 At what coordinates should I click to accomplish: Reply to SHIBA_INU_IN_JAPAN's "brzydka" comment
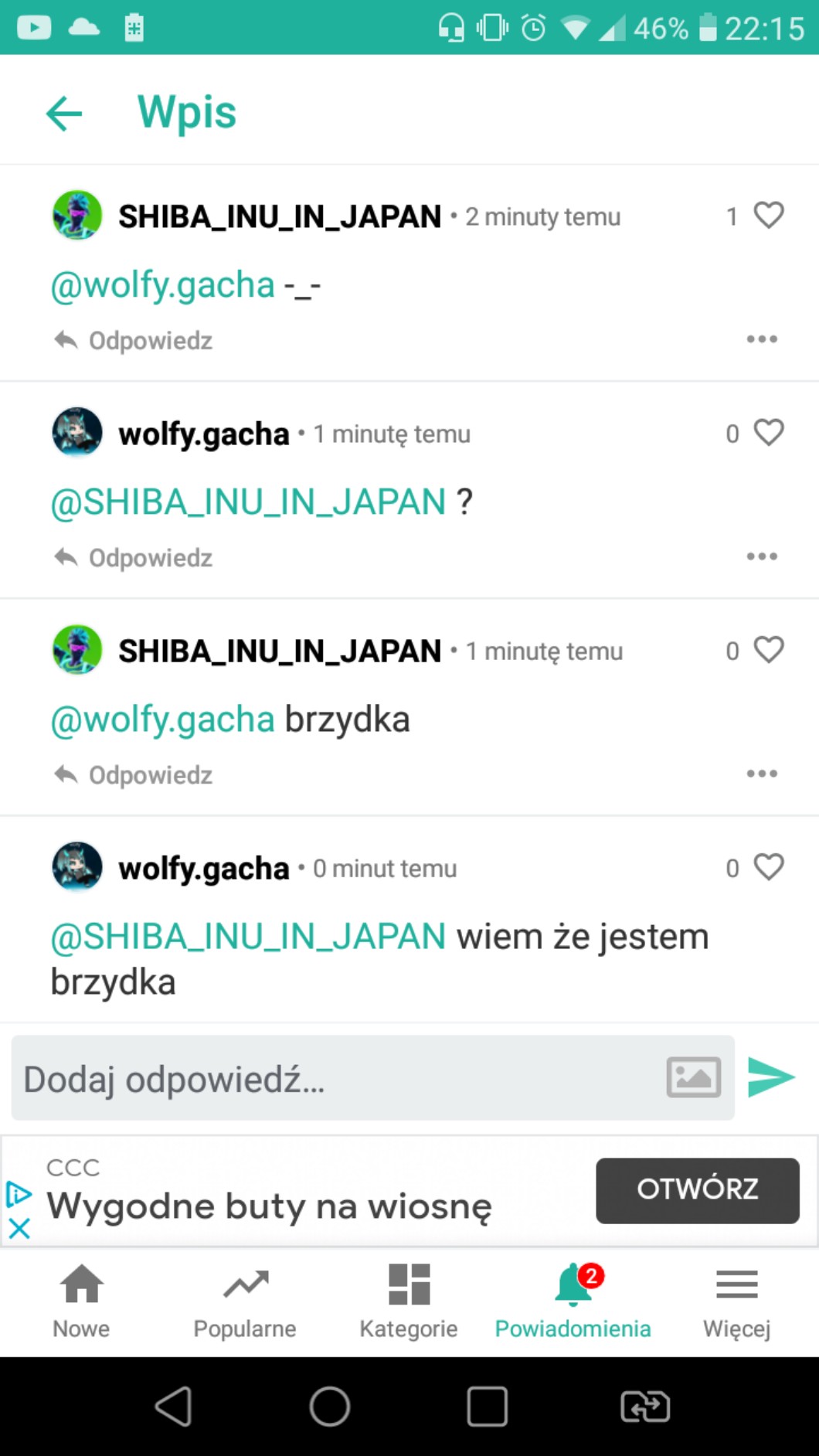133,774
